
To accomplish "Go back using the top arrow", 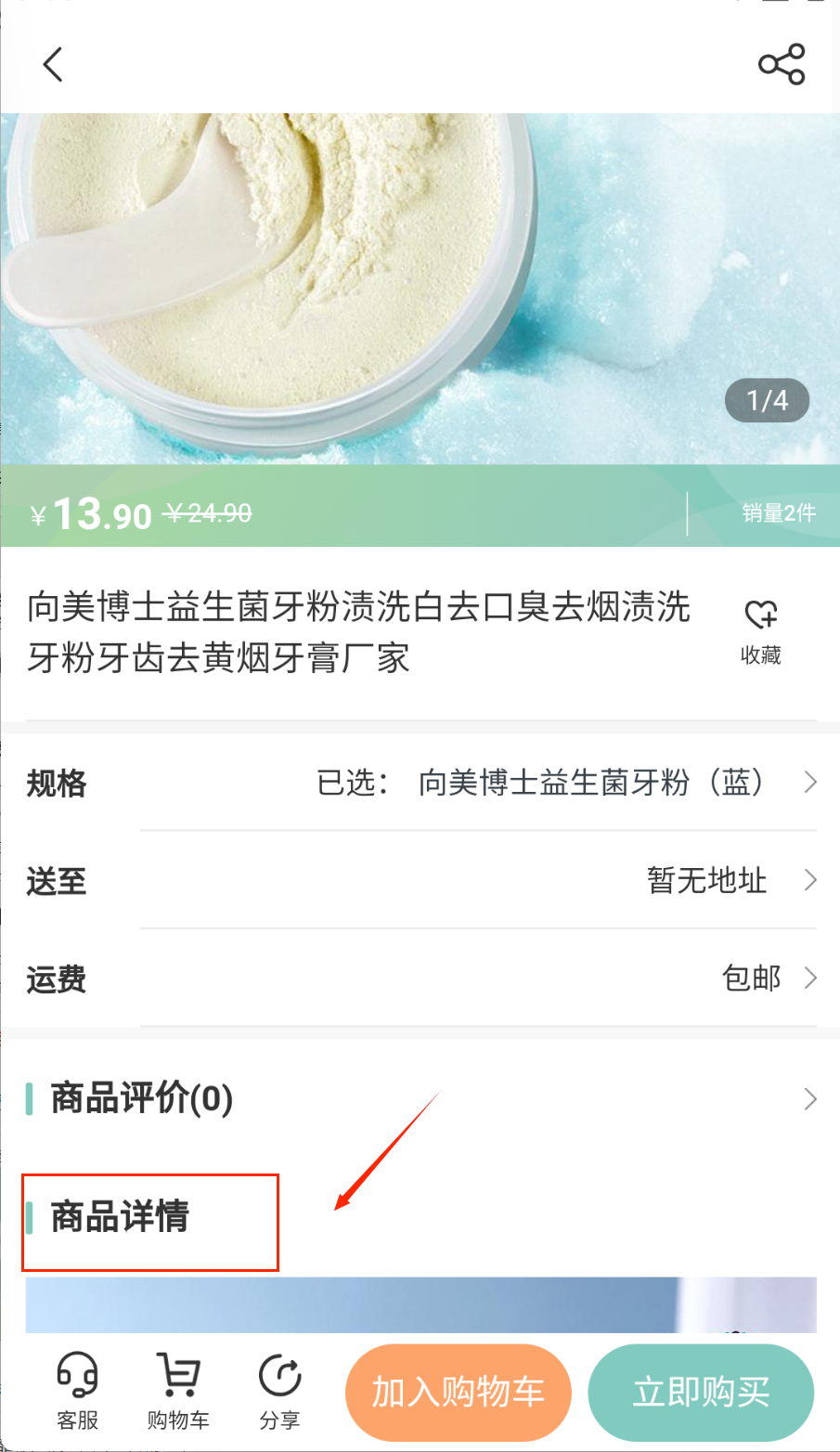I will pos(53,64).
